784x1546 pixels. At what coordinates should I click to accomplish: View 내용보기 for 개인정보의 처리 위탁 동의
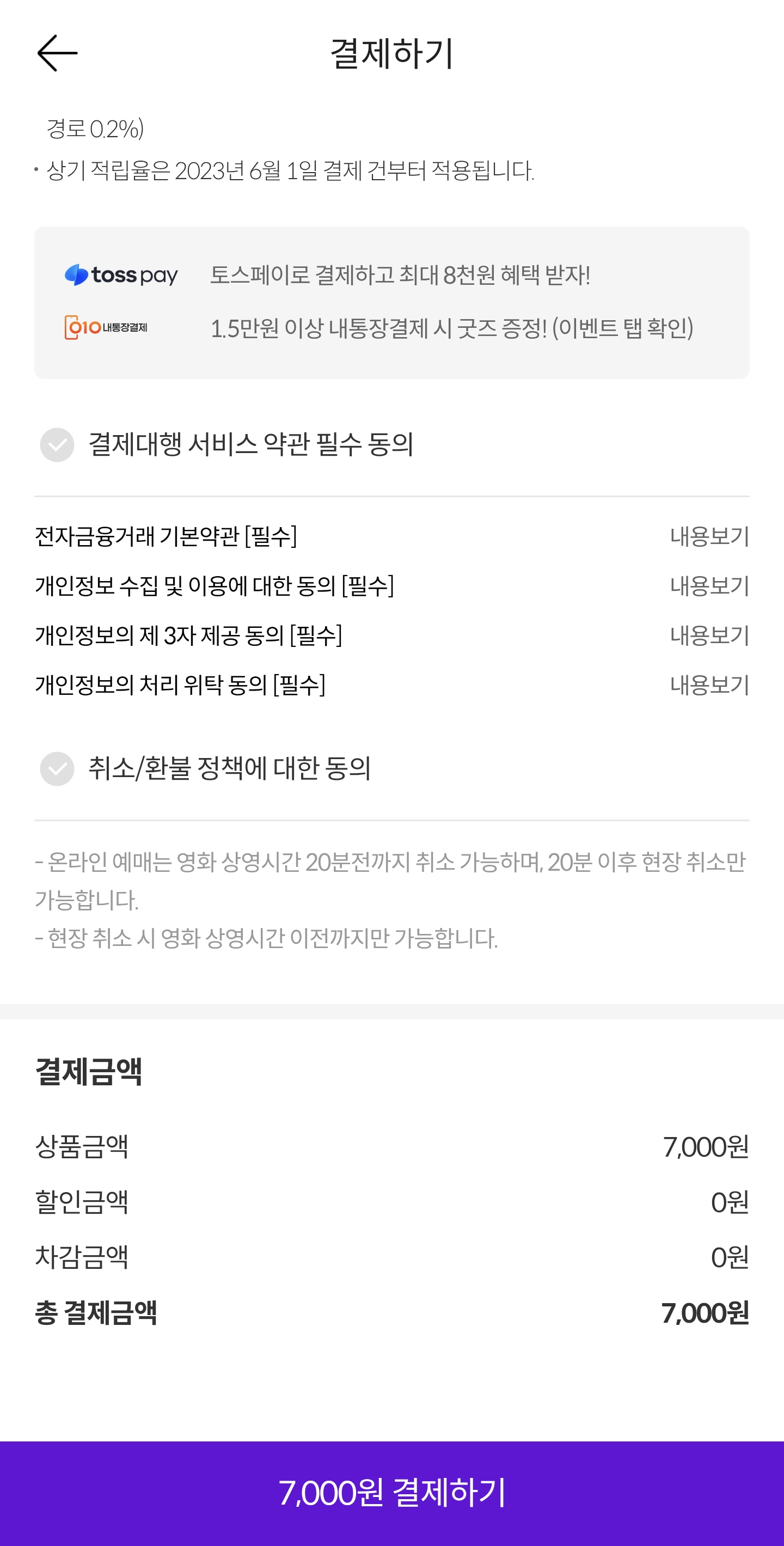point(709,685)
